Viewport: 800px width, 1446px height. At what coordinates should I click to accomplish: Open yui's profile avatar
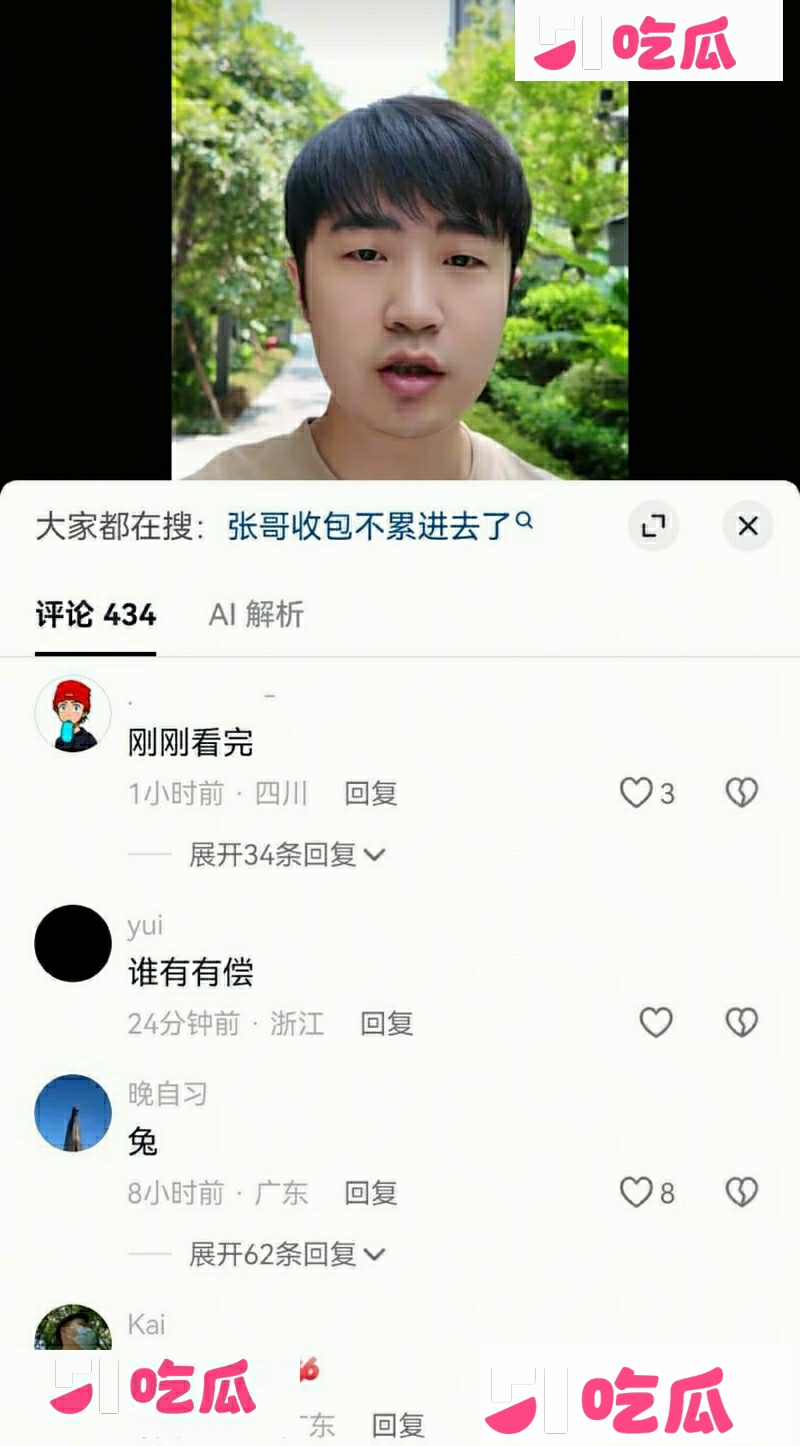[73, 943]
